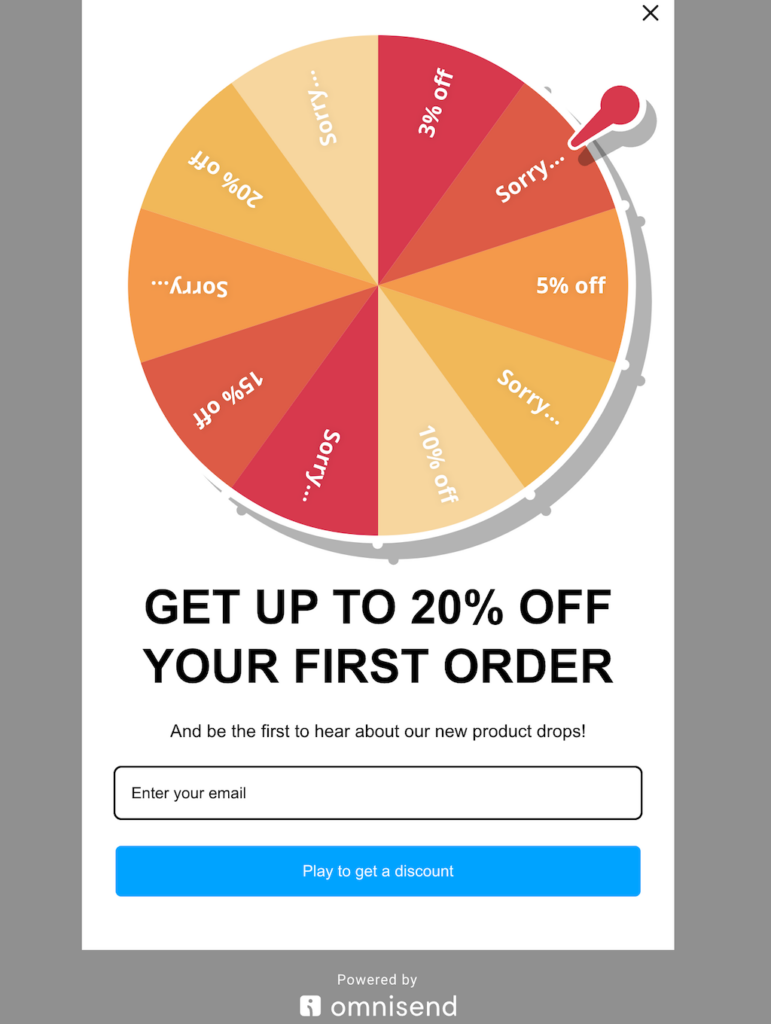Click the Play to get a discount button

(x=378, y=871)
